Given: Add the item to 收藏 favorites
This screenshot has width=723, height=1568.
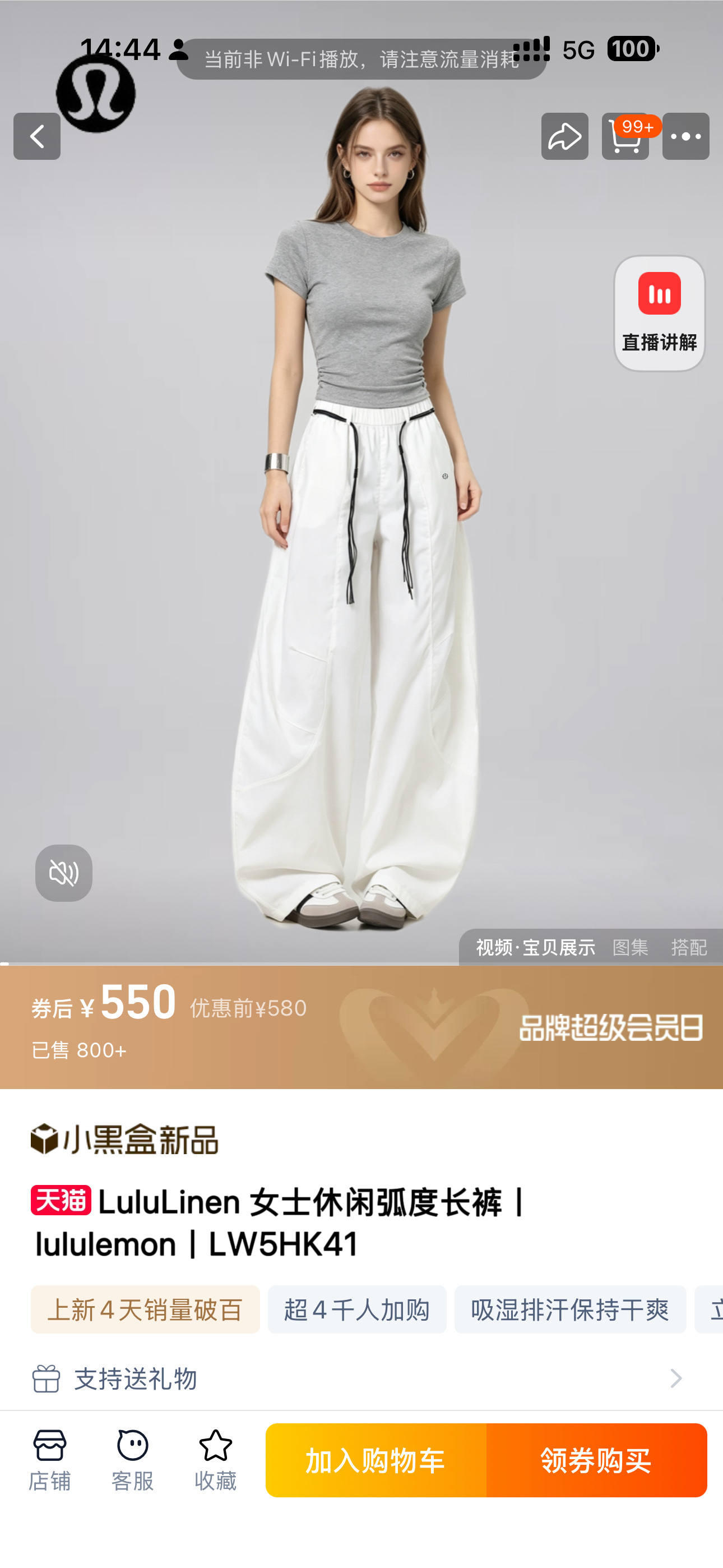Looking at the screenshot, I should pyautogui.click(x=215, y=1460).
